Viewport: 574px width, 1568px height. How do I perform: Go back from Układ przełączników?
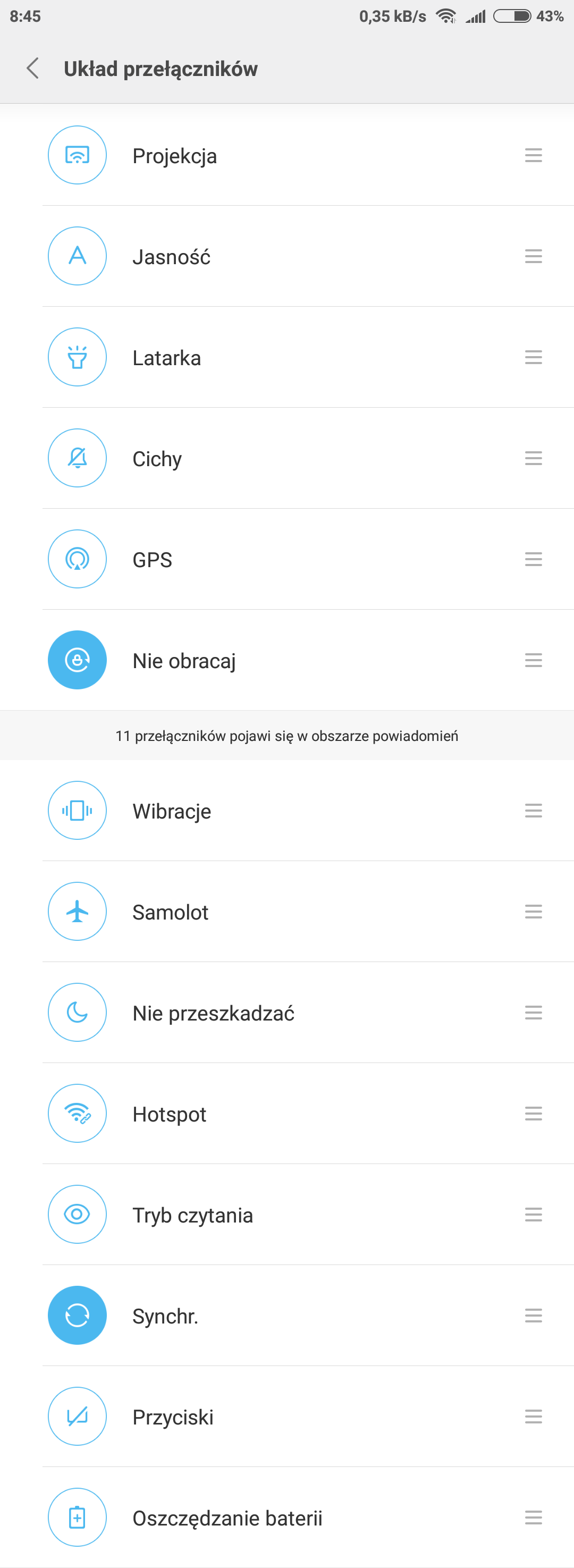(x=33, y=69)
